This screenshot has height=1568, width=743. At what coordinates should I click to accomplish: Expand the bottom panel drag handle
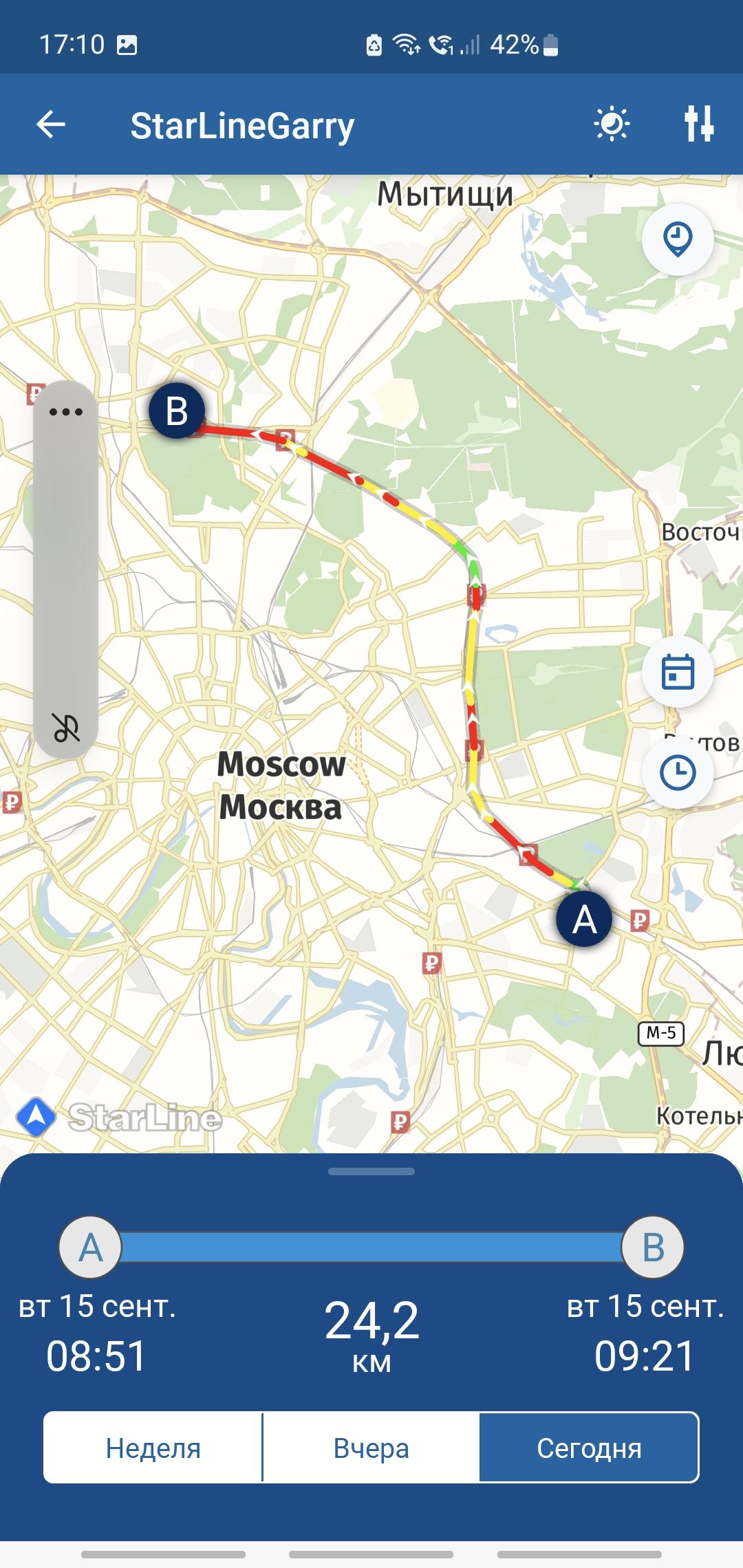tap(371, 1171)
